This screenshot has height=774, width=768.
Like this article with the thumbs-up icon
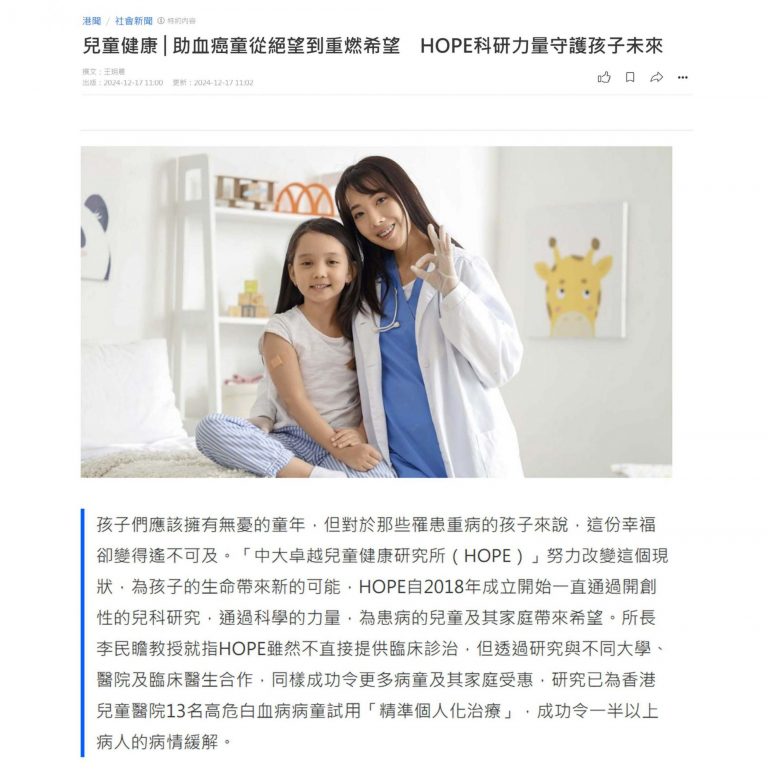(604, 77)
